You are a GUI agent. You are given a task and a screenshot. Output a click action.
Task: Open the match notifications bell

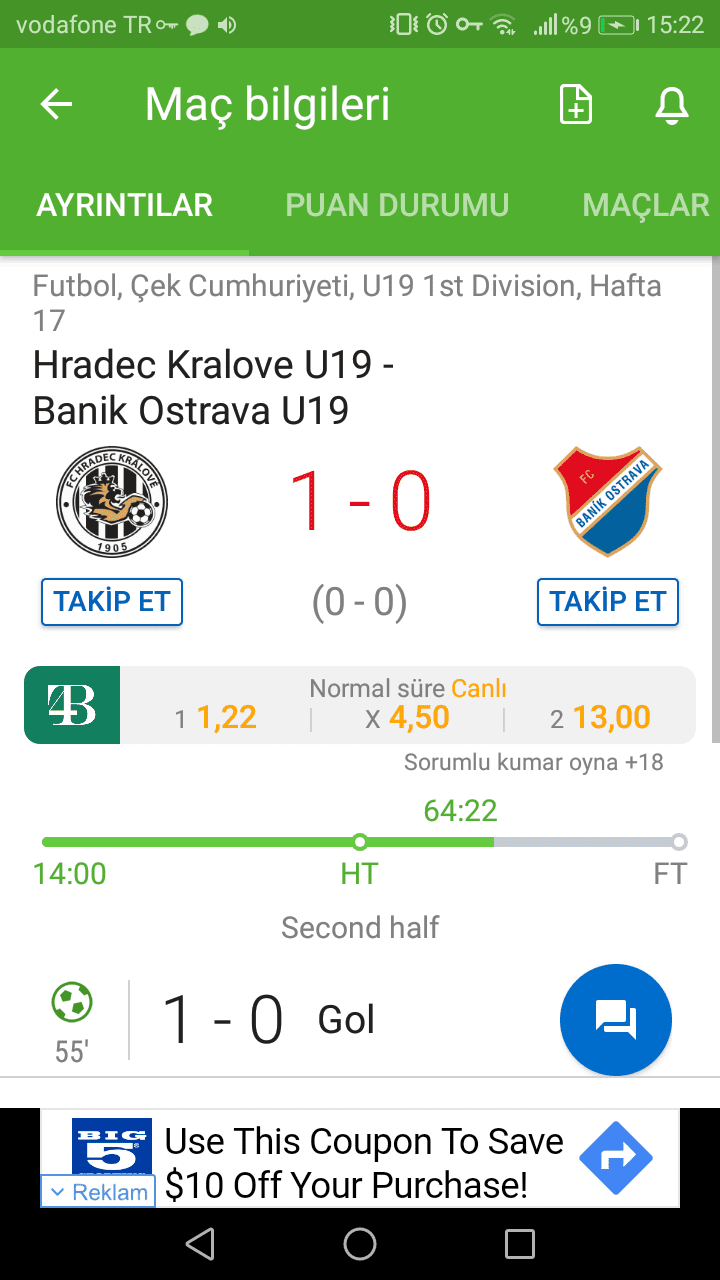click(672, 105)
